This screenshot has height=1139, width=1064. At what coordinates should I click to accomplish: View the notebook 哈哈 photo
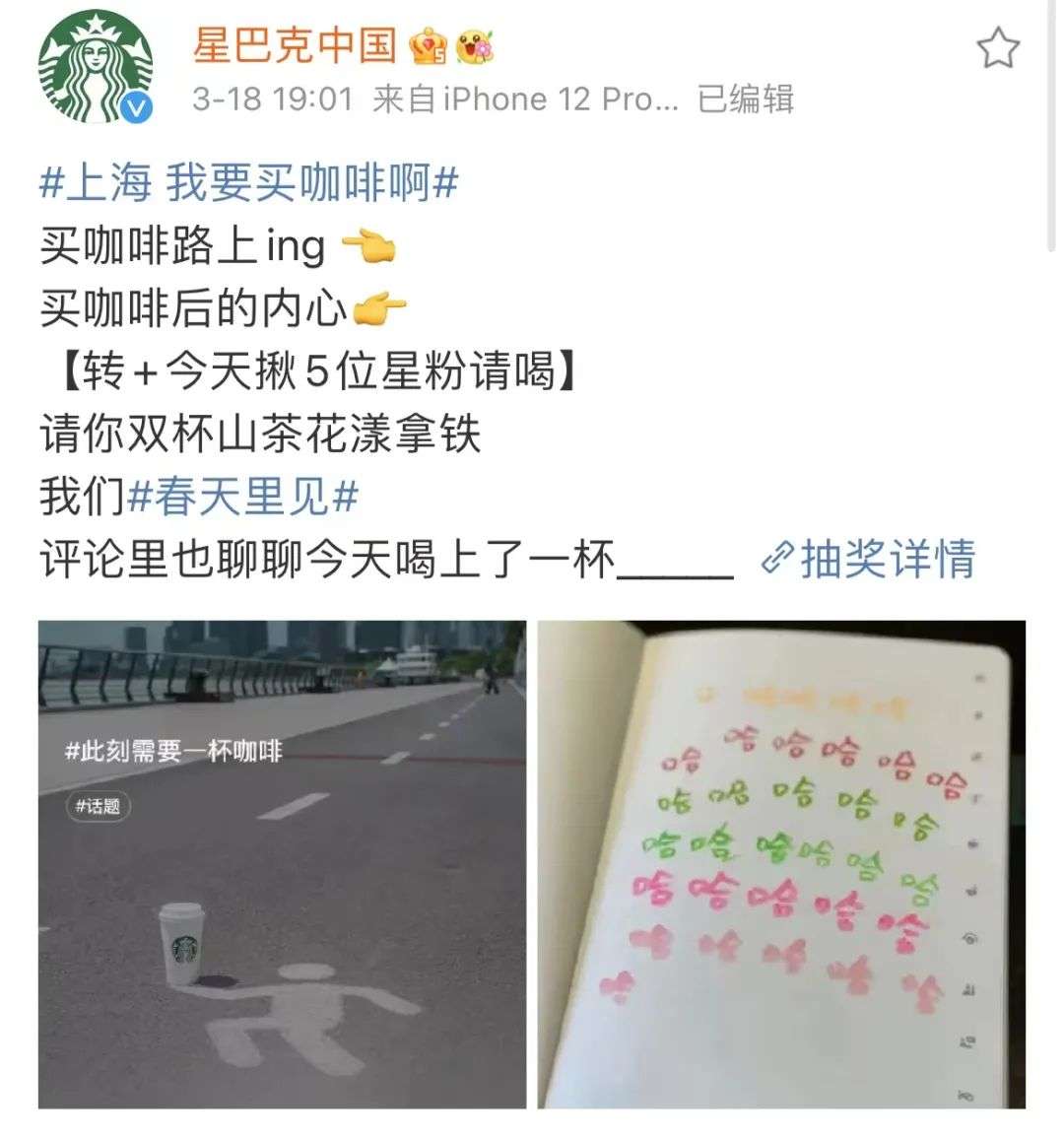coord(781,864)
